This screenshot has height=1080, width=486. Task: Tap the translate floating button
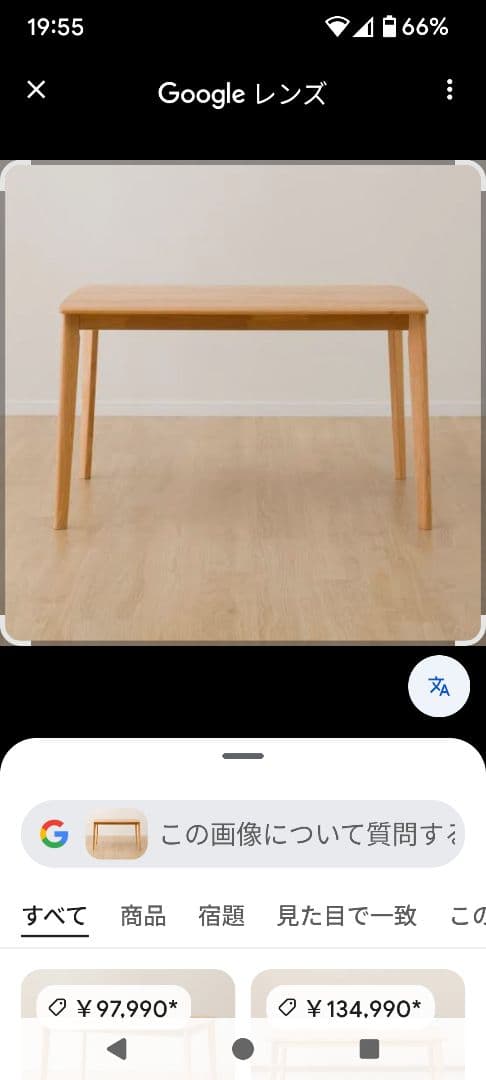pyautogui.click(x=439, y=686)
